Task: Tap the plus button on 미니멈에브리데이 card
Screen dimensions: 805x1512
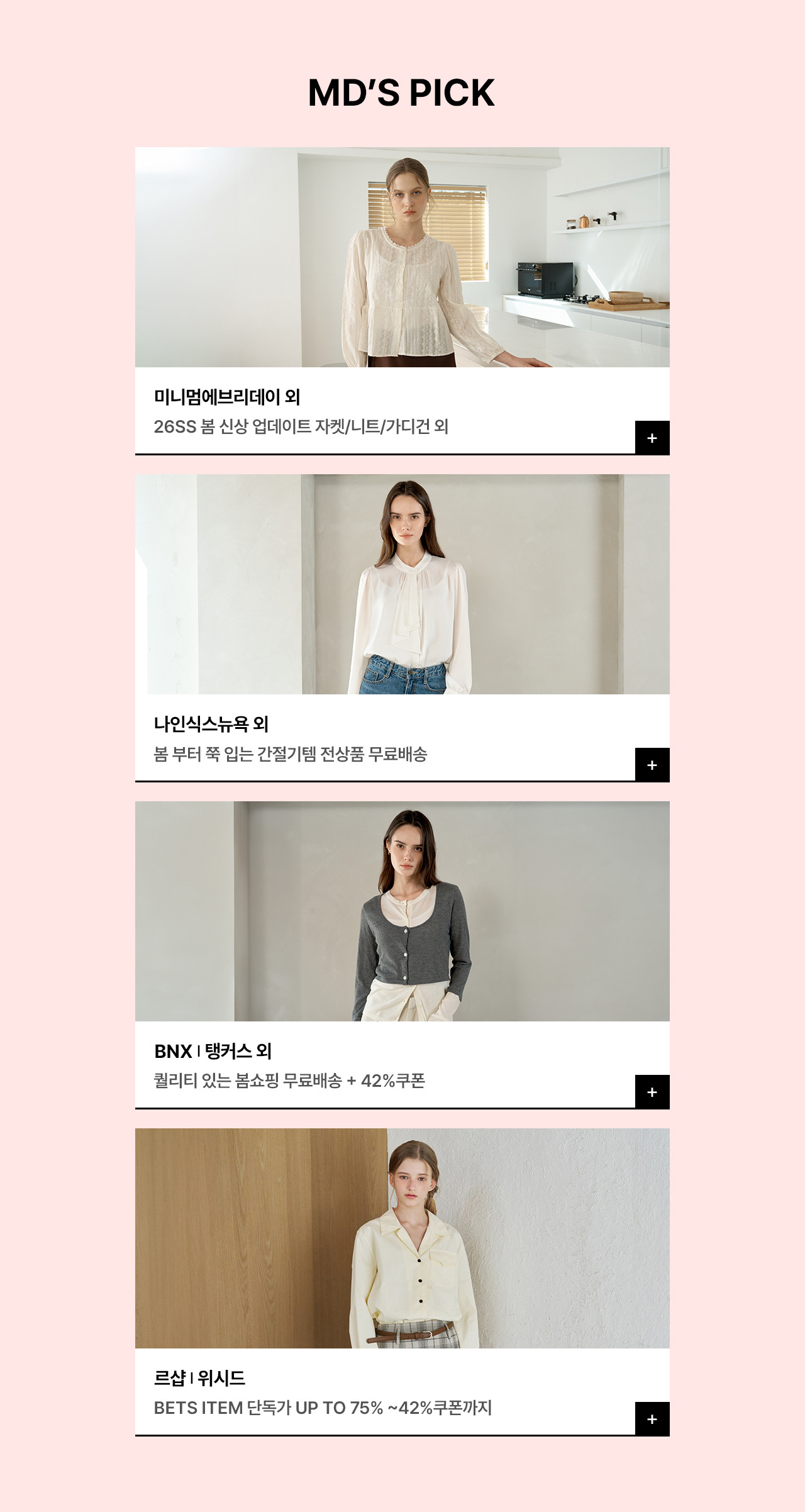Action: tap(652, 438)
